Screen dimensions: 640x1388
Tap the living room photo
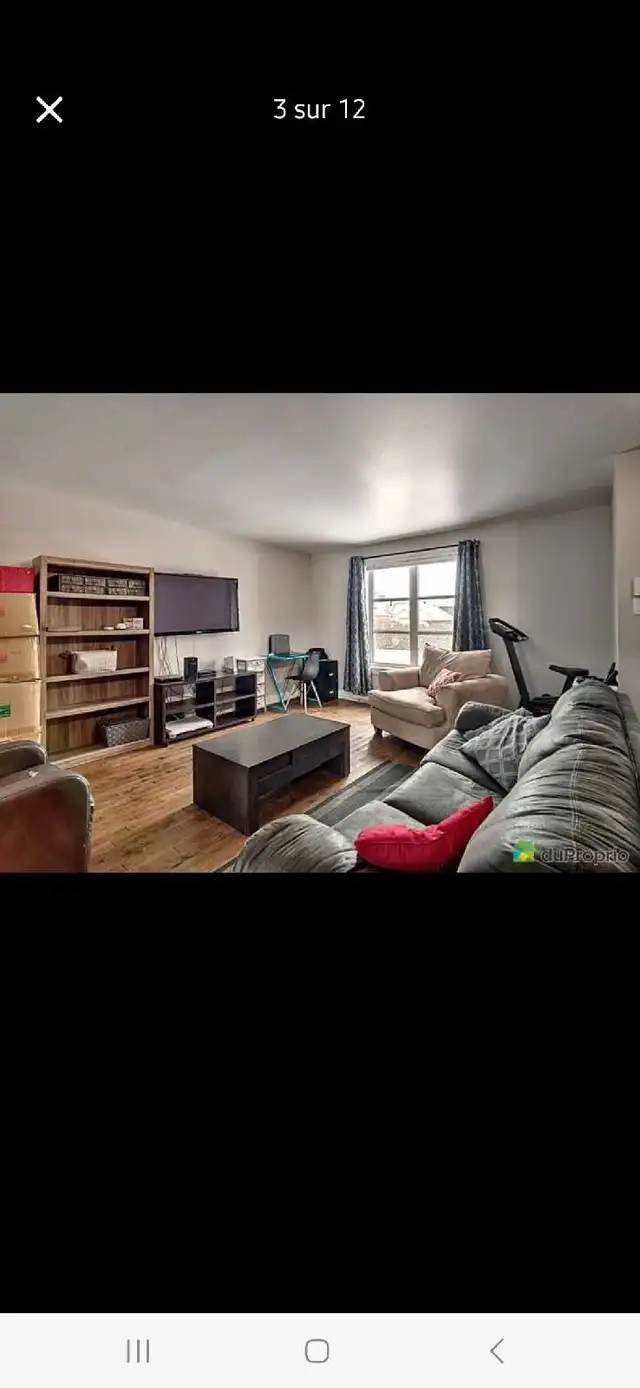coord(320,632)
